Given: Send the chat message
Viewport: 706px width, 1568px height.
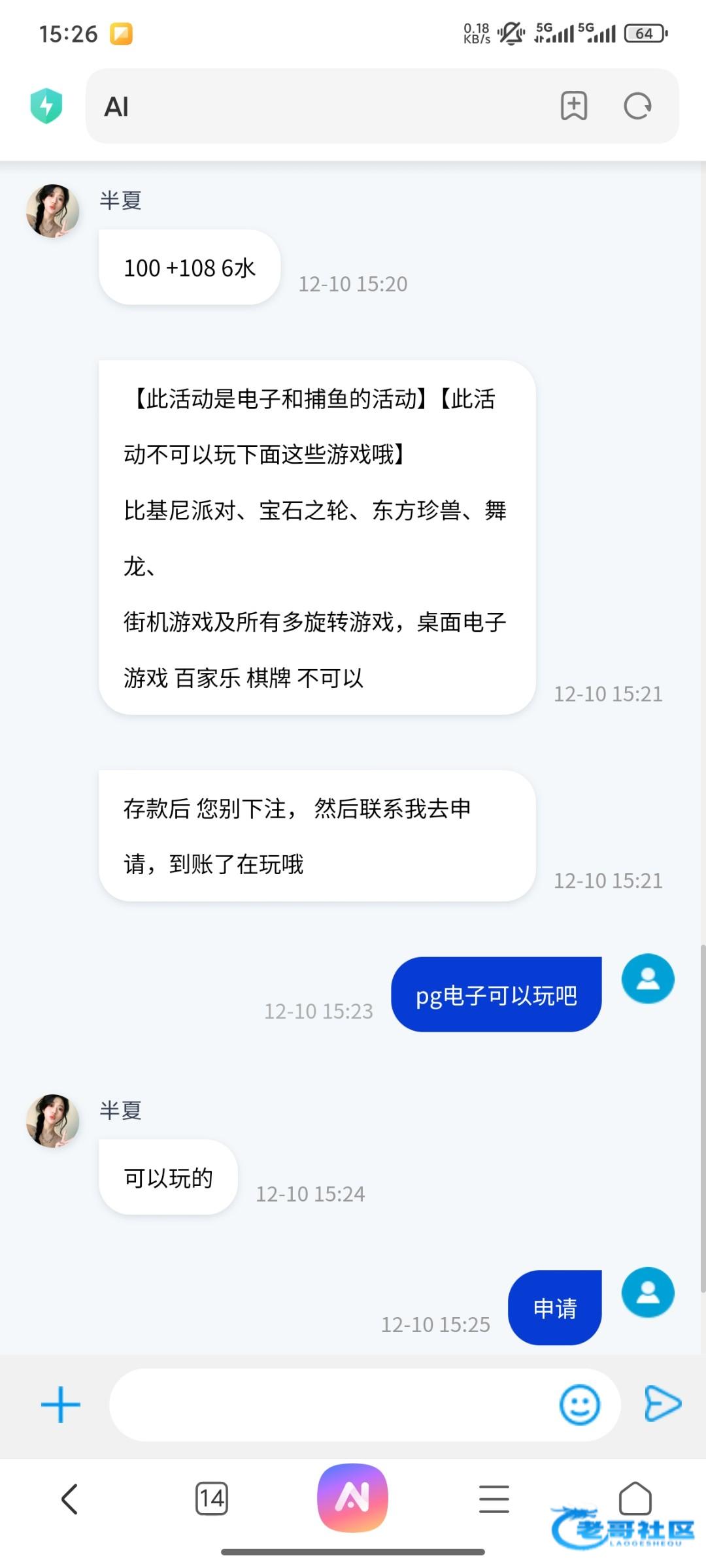Looking at the screenshot, I should (x=663, y=1404).
